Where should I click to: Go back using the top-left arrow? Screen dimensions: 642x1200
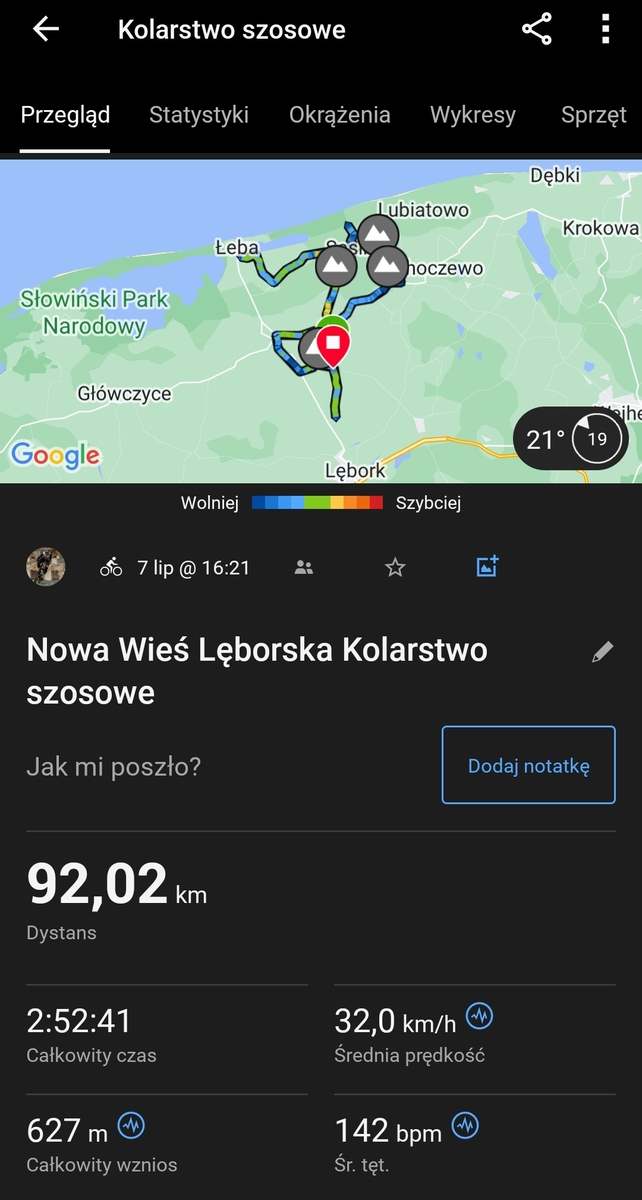[x=46, y=29]
